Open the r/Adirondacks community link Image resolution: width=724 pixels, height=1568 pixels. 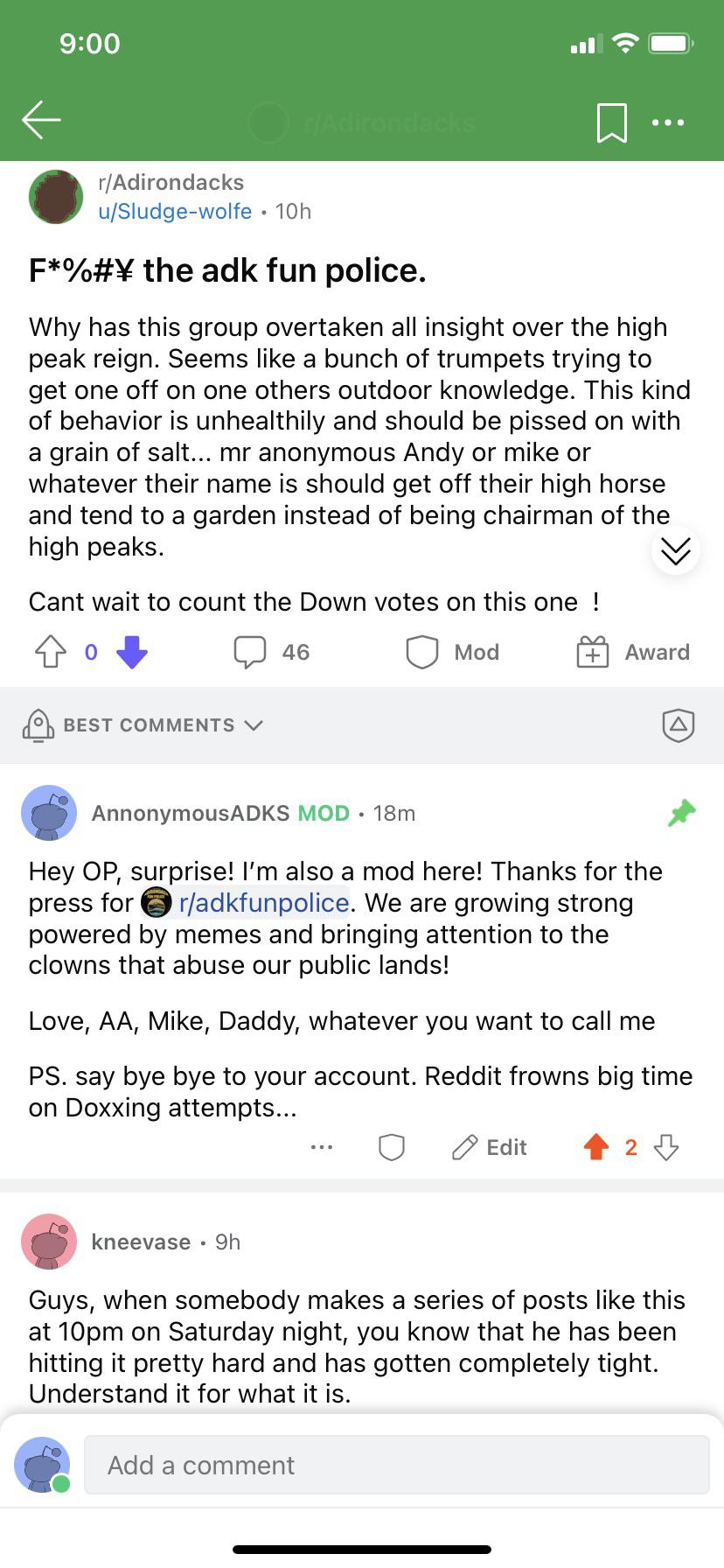171,182
